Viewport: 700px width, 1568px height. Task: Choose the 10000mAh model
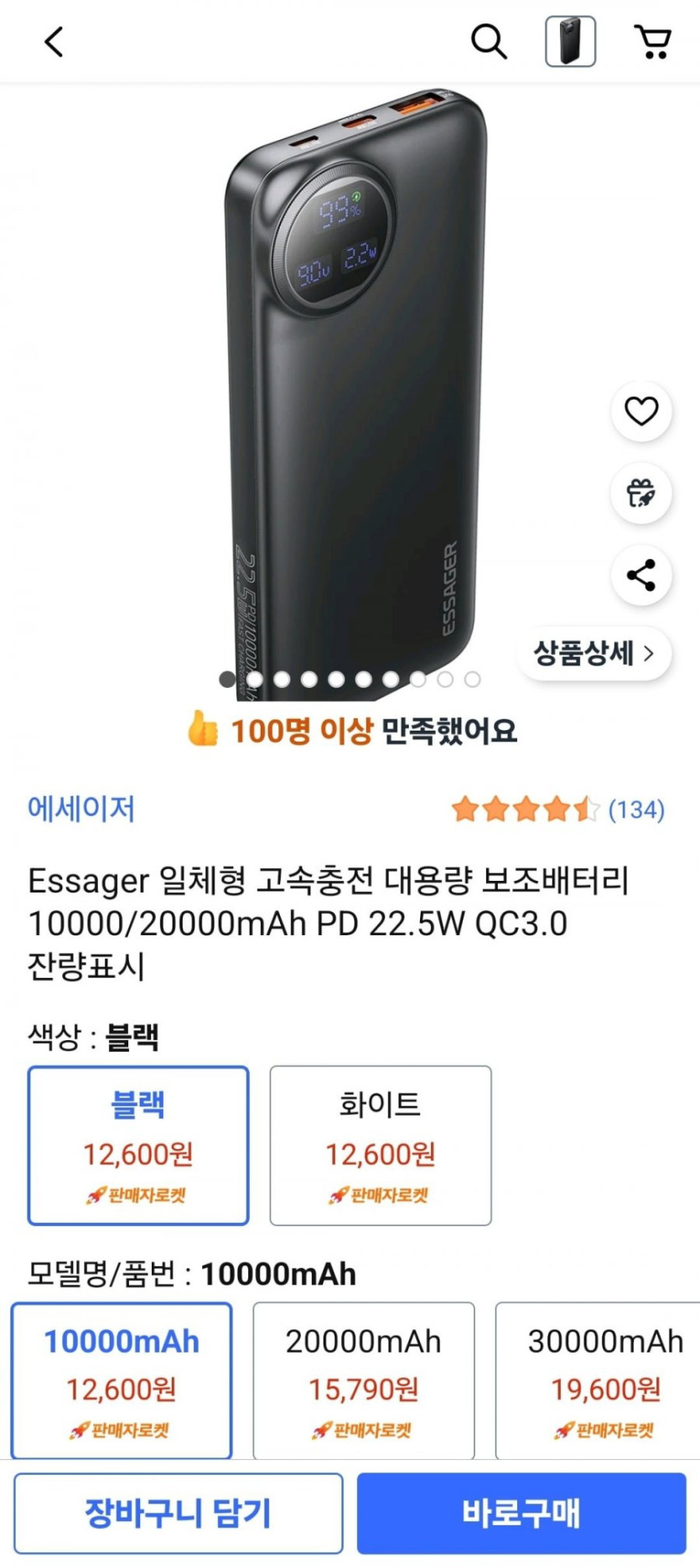(x=122, y=1379)
